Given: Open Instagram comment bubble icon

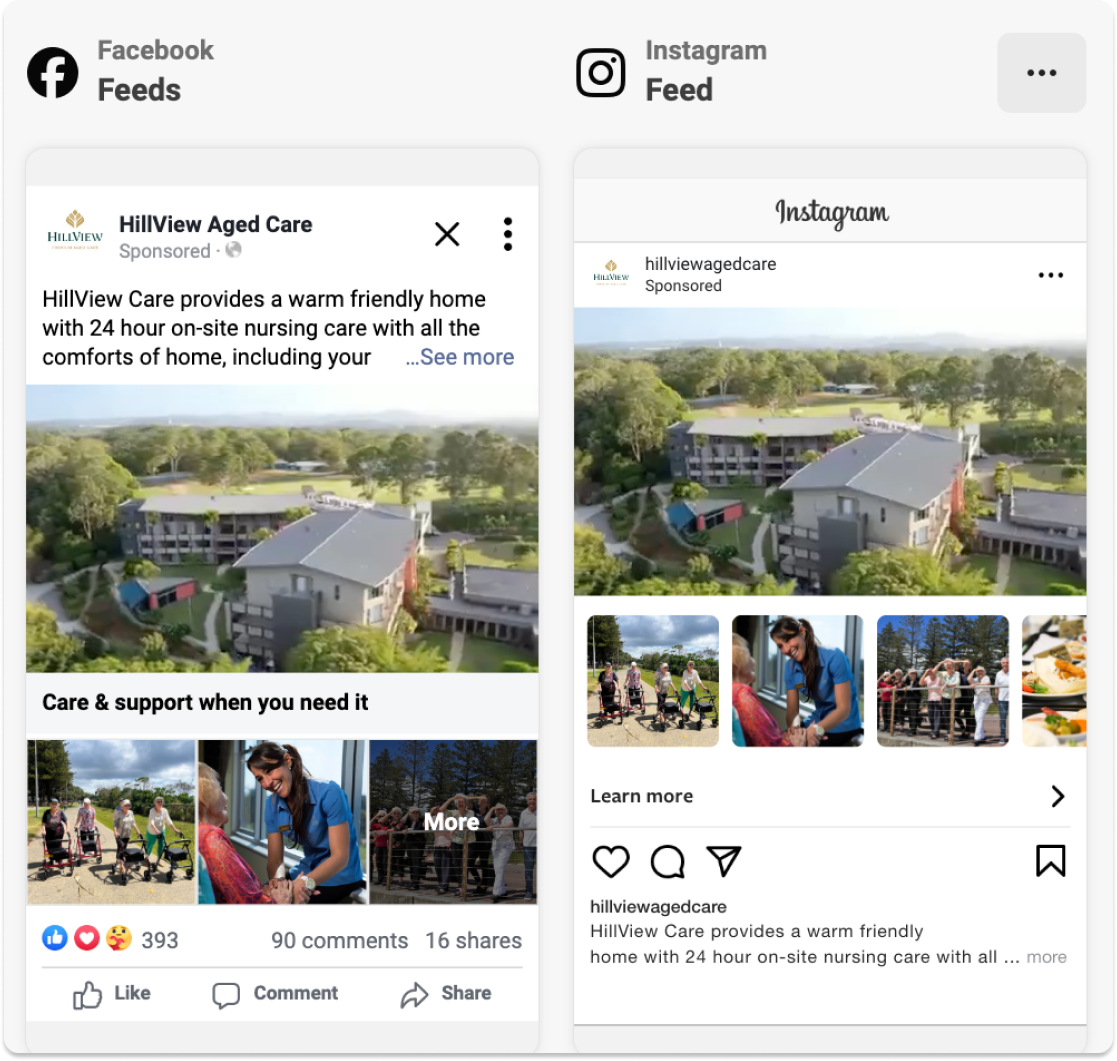Looking at the screenshot, I should tap(667, 861).
